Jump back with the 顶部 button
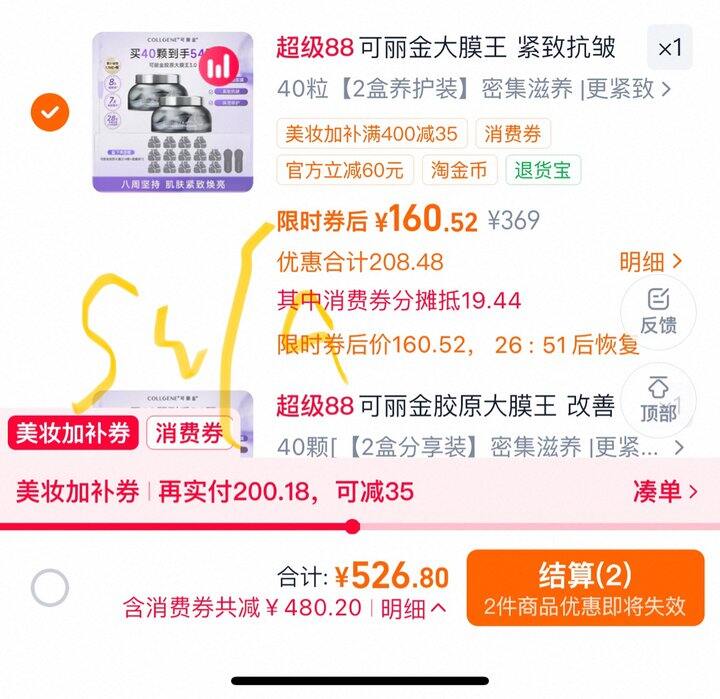720x699 pixels. [658, 397]
